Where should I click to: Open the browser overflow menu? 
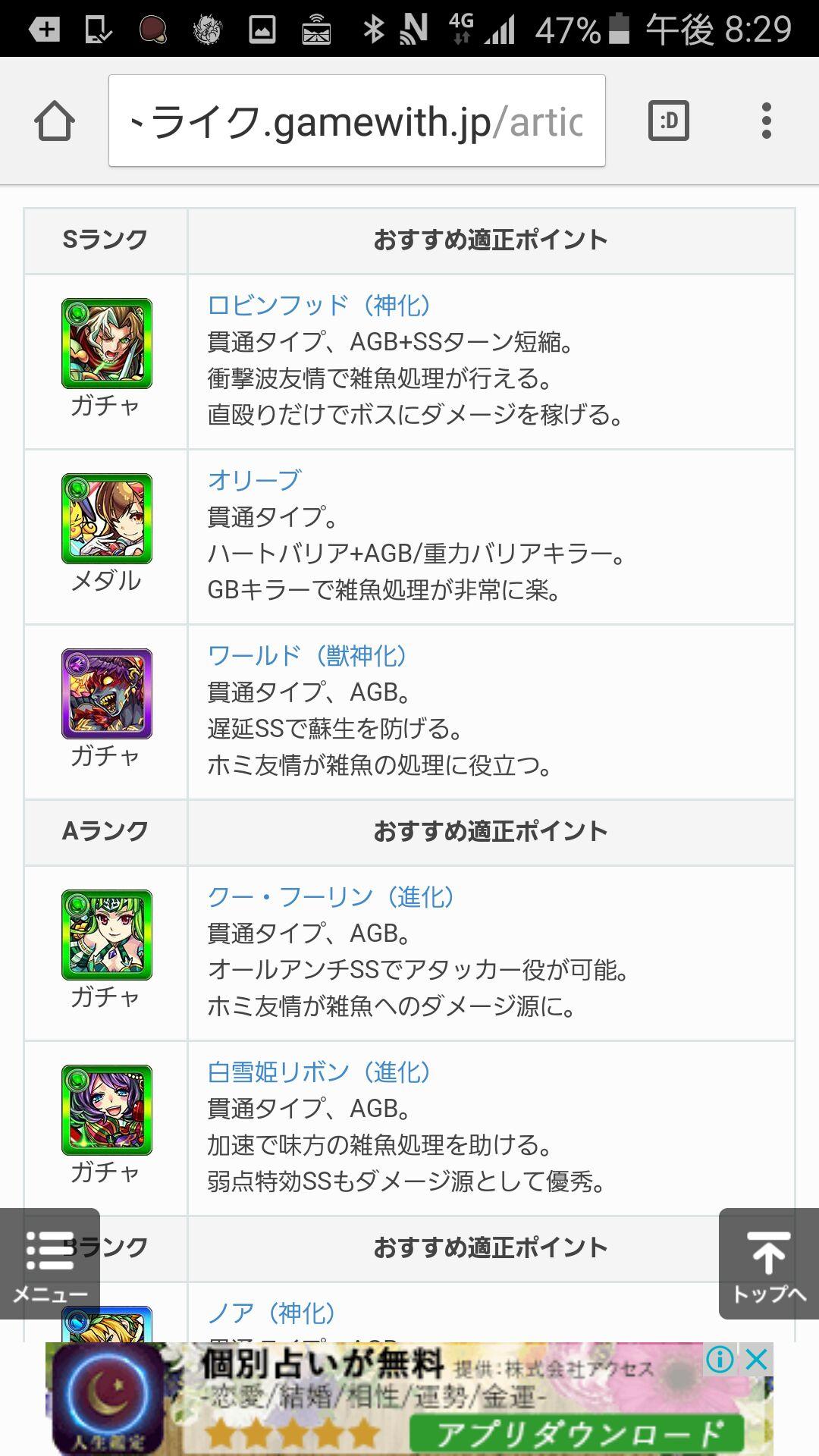coord(767,121)
